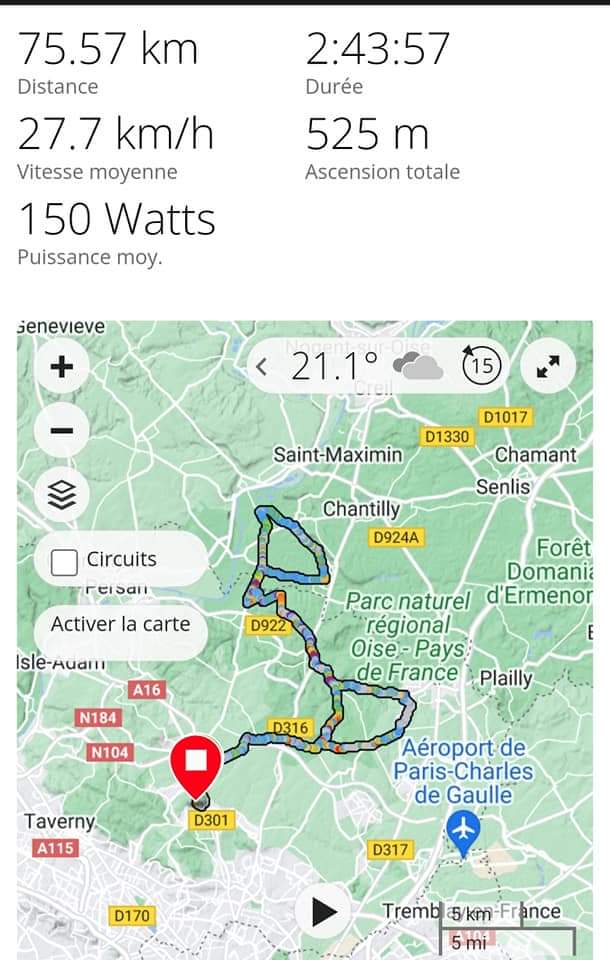
Task: Zoom out of the map
Action: [x=62, y=431]
